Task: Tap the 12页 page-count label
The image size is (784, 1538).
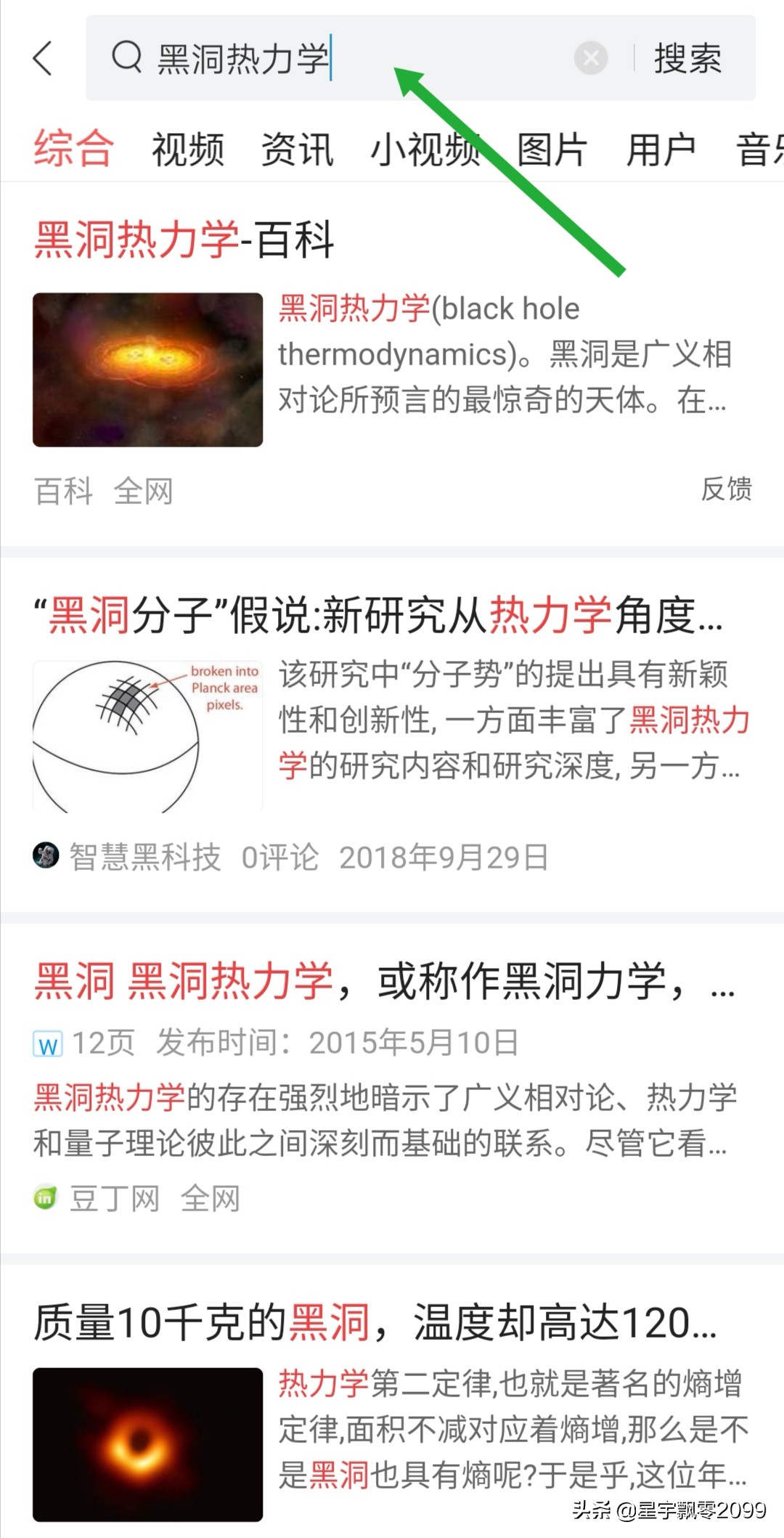Action: (106, 1043)
